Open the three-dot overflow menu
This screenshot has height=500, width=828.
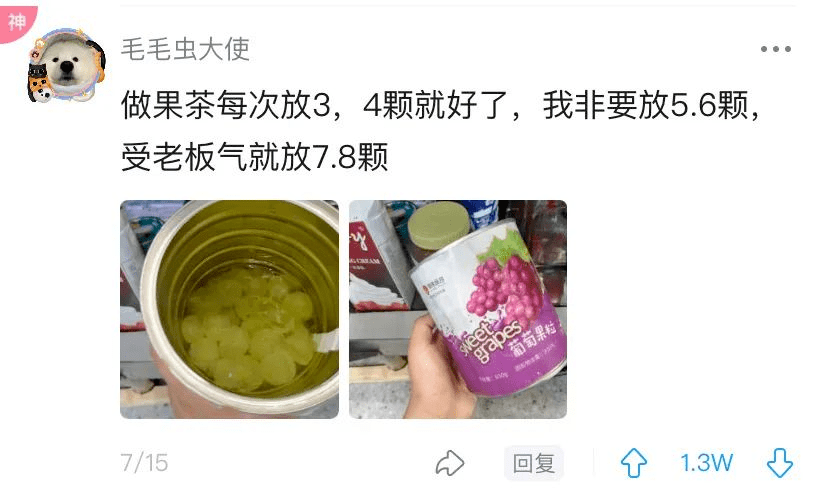tap(775, 49)
